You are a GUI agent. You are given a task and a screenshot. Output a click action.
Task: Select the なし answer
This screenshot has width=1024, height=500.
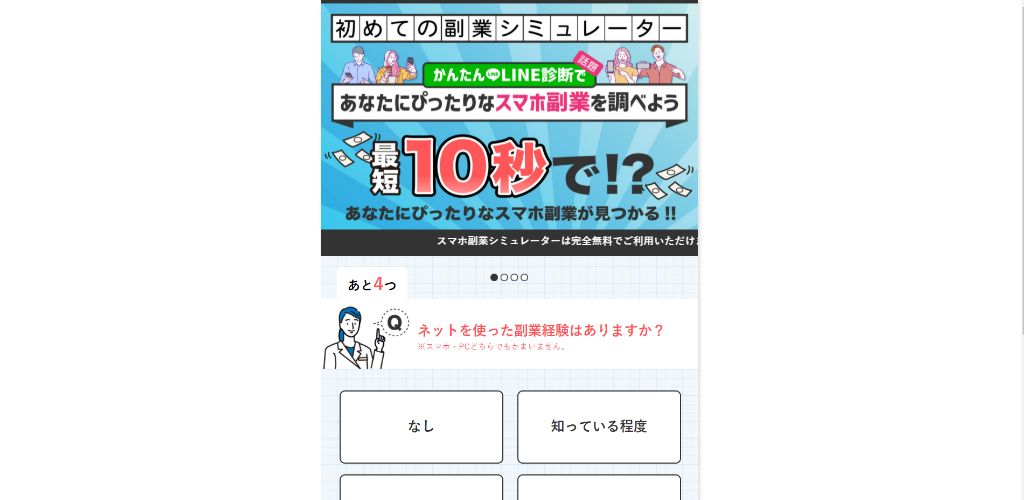pos(421,427)
